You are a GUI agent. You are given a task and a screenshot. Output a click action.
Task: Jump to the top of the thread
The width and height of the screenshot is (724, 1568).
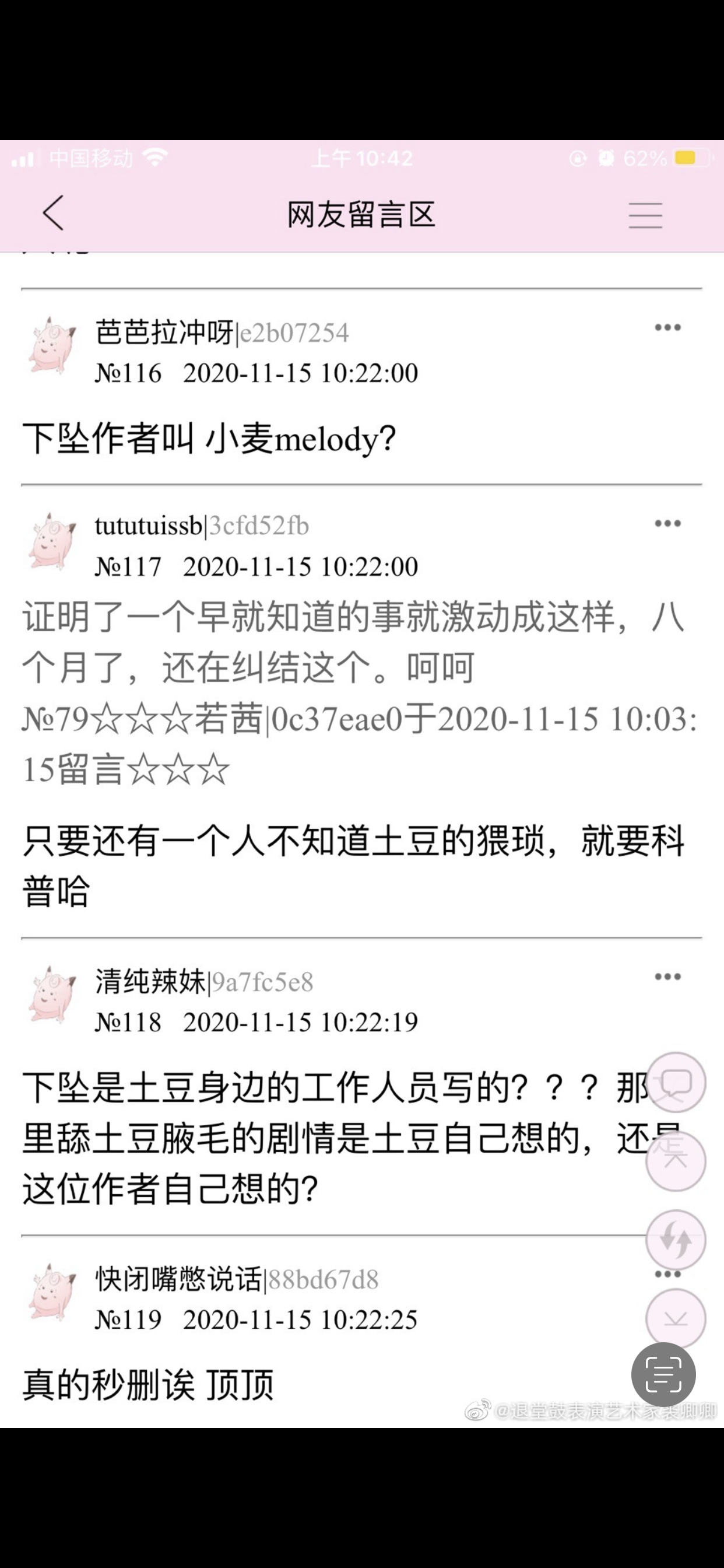point(676,1161)
